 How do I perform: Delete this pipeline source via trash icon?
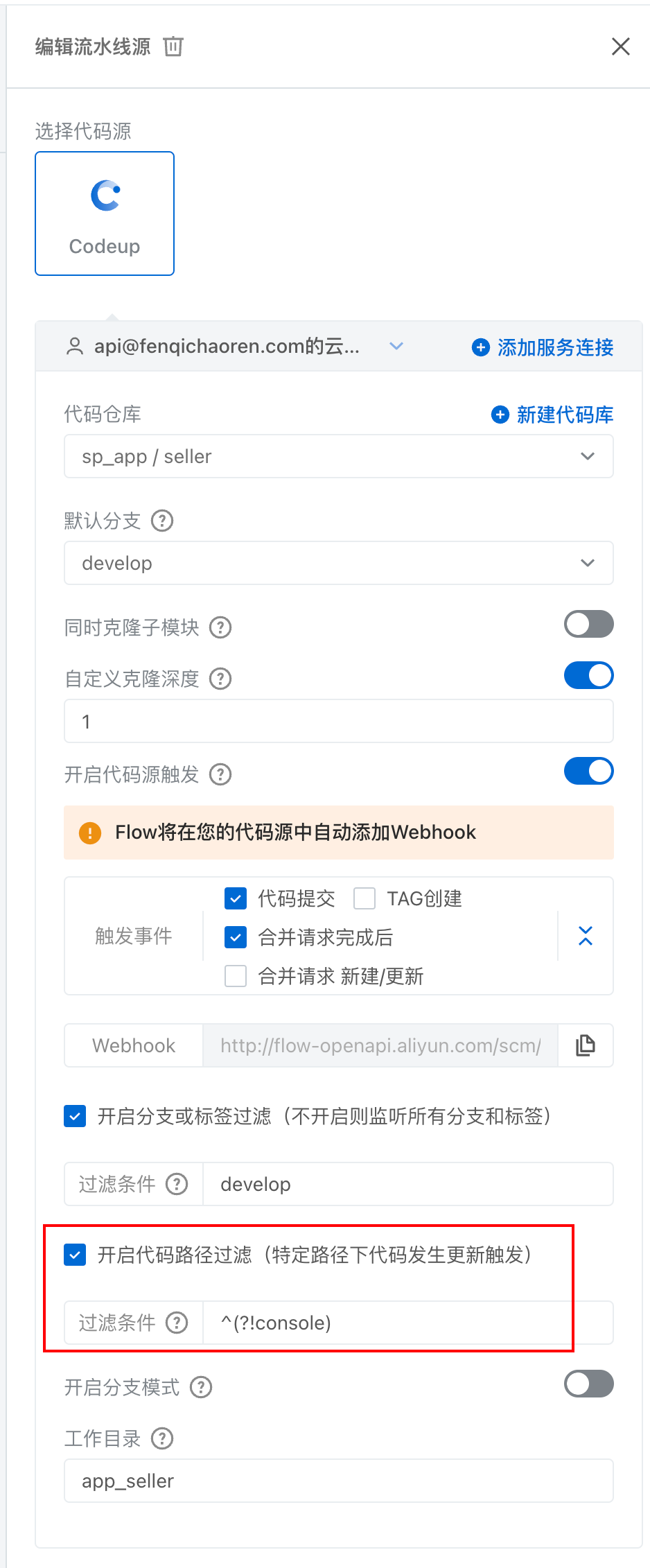[x=173, y=46]
